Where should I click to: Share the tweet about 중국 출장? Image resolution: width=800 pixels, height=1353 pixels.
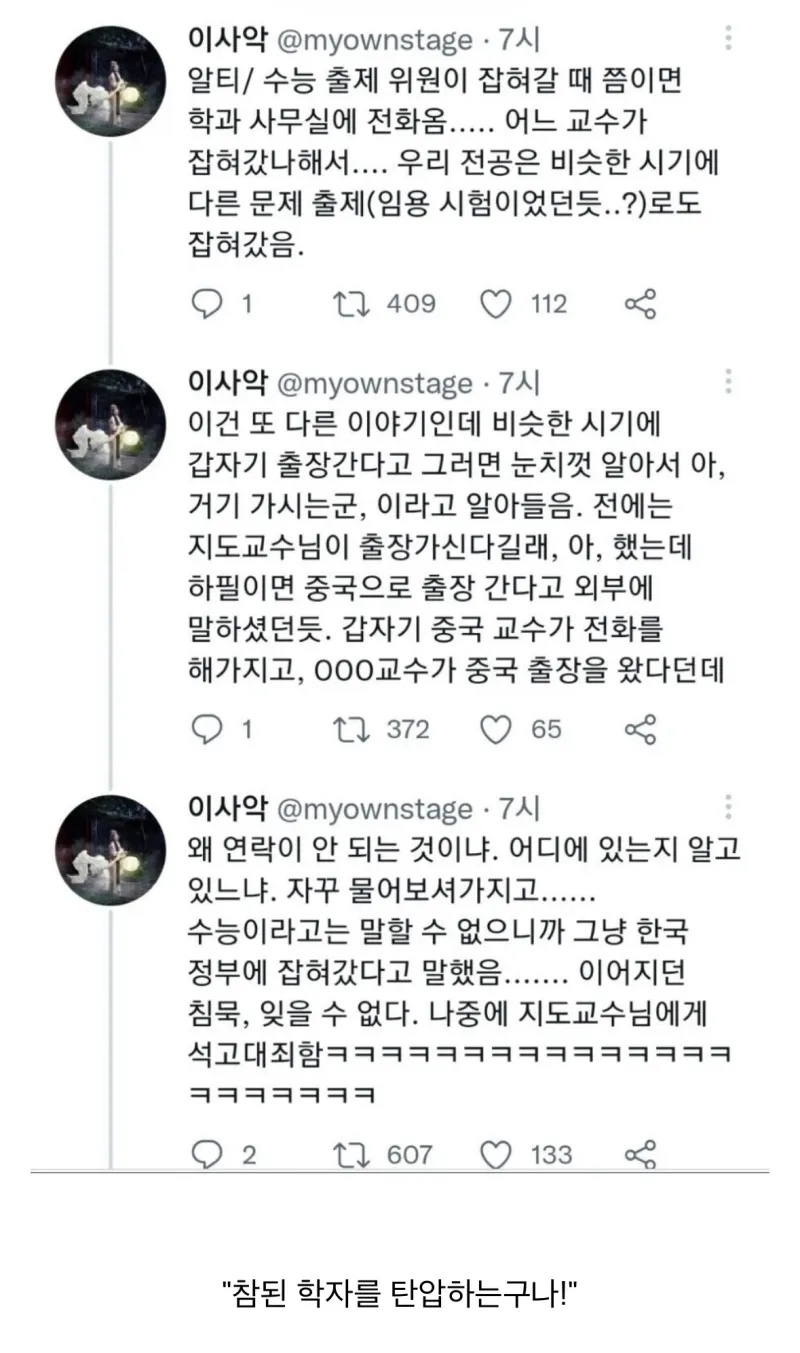coord(640,730)
